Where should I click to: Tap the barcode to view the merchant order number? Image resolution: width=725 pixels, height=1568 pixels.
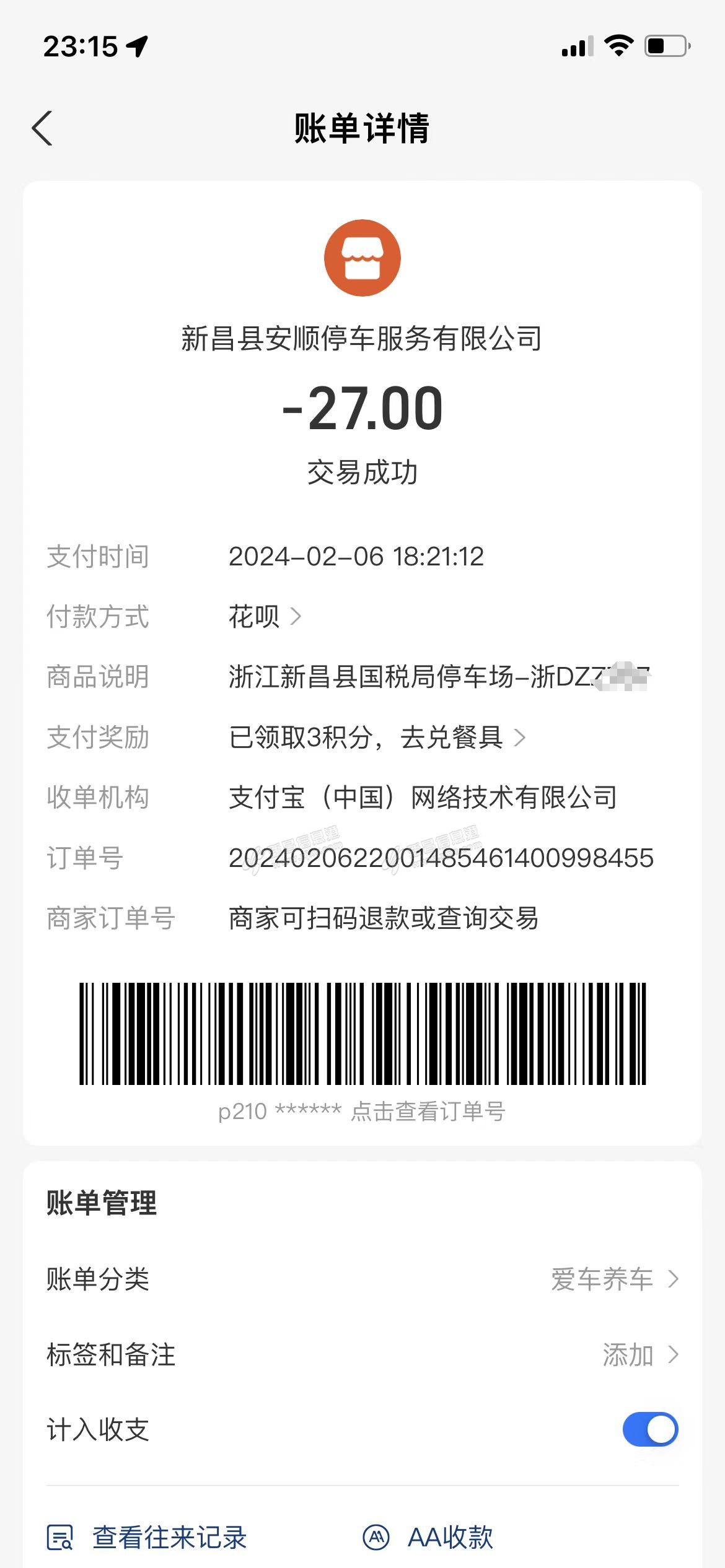(x=362, y=1034)
